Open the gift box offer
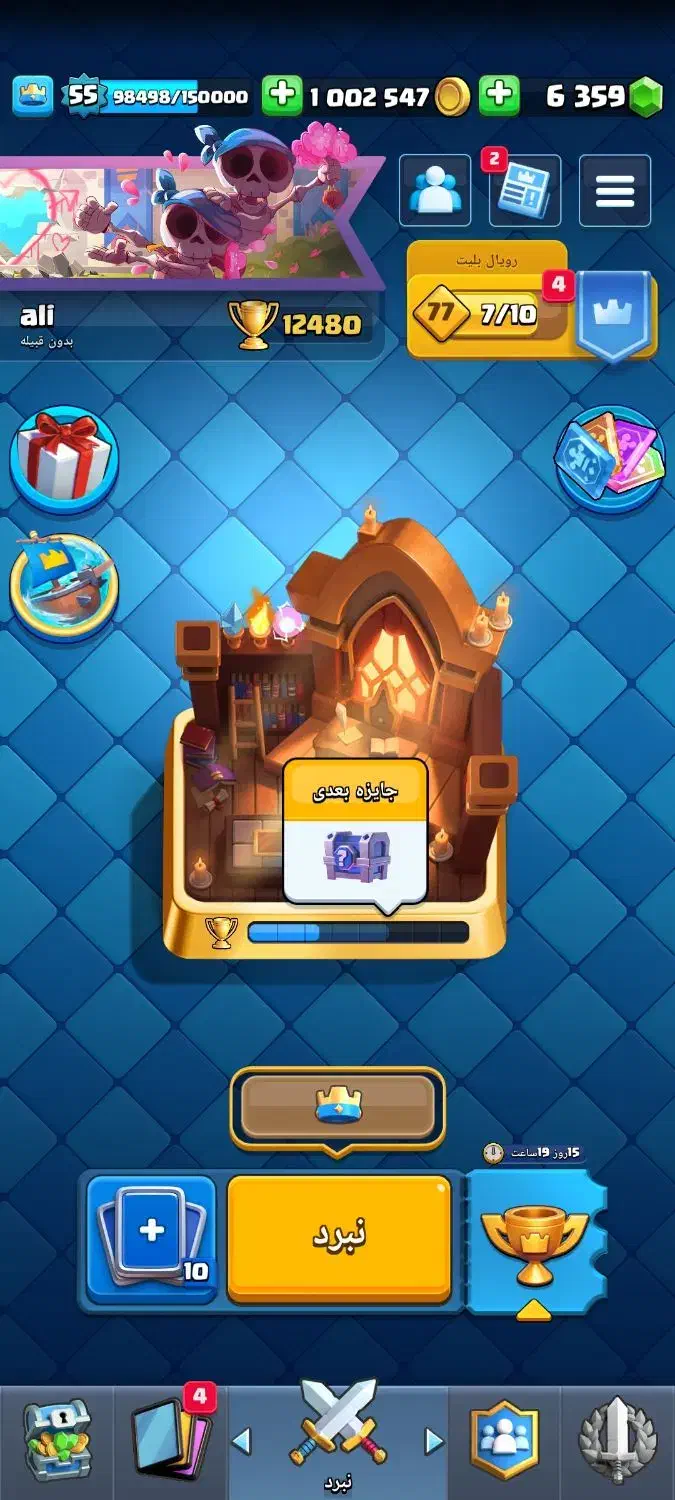Viewport: 675px width, 1500px height. coord(64,458)
